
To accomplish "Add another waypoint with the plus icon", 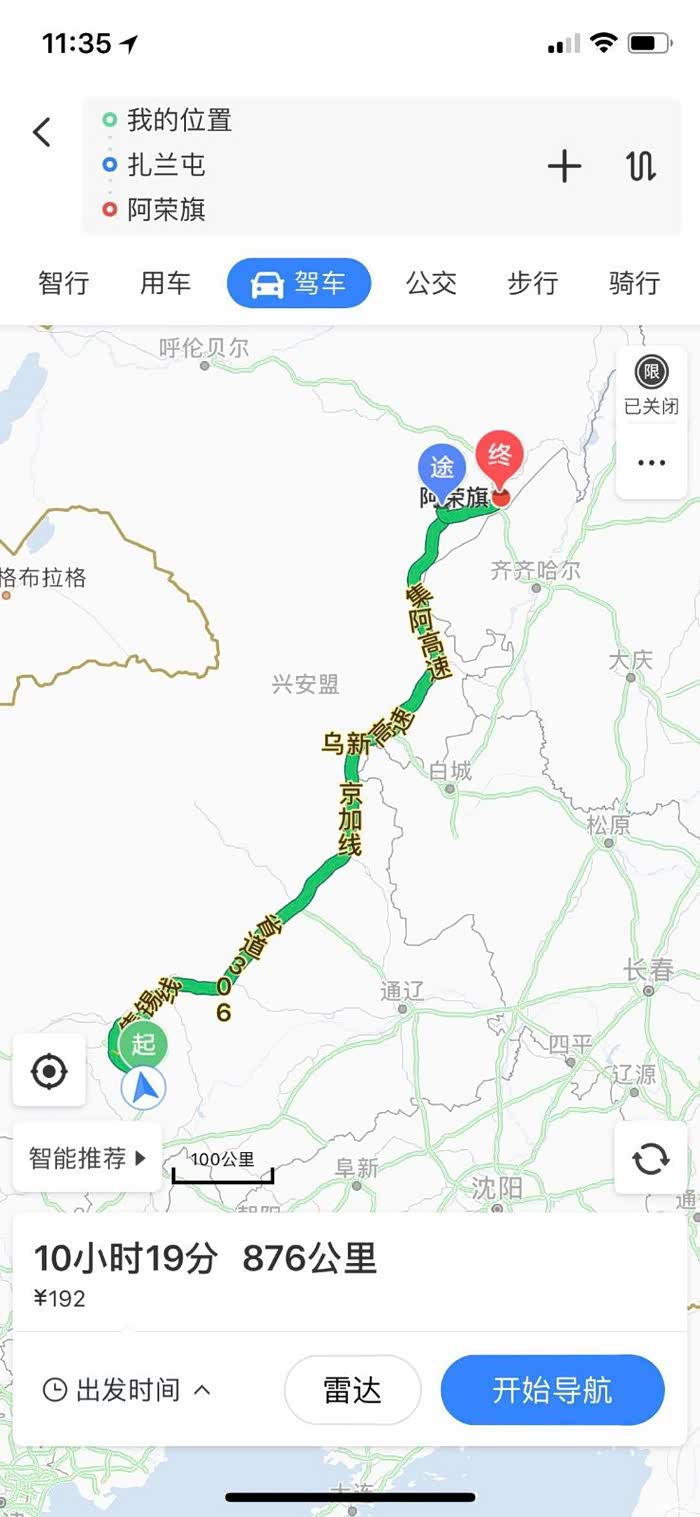I will coord(564,166).
